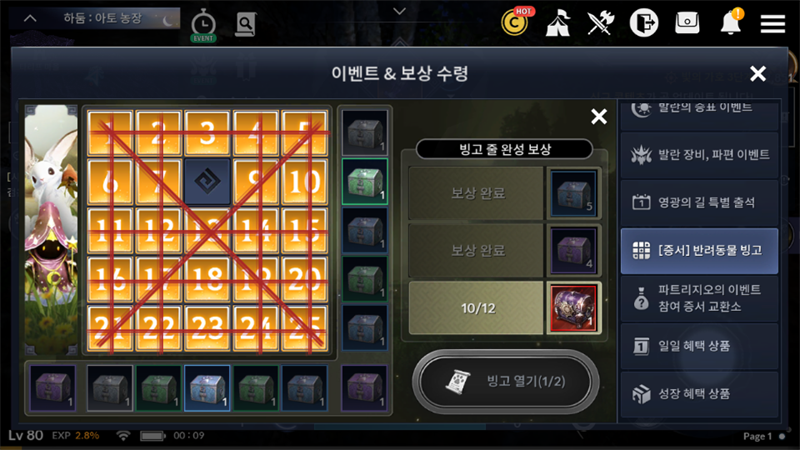Open the search book icon
Screen dimensions: 800x450
pos(245,23)
